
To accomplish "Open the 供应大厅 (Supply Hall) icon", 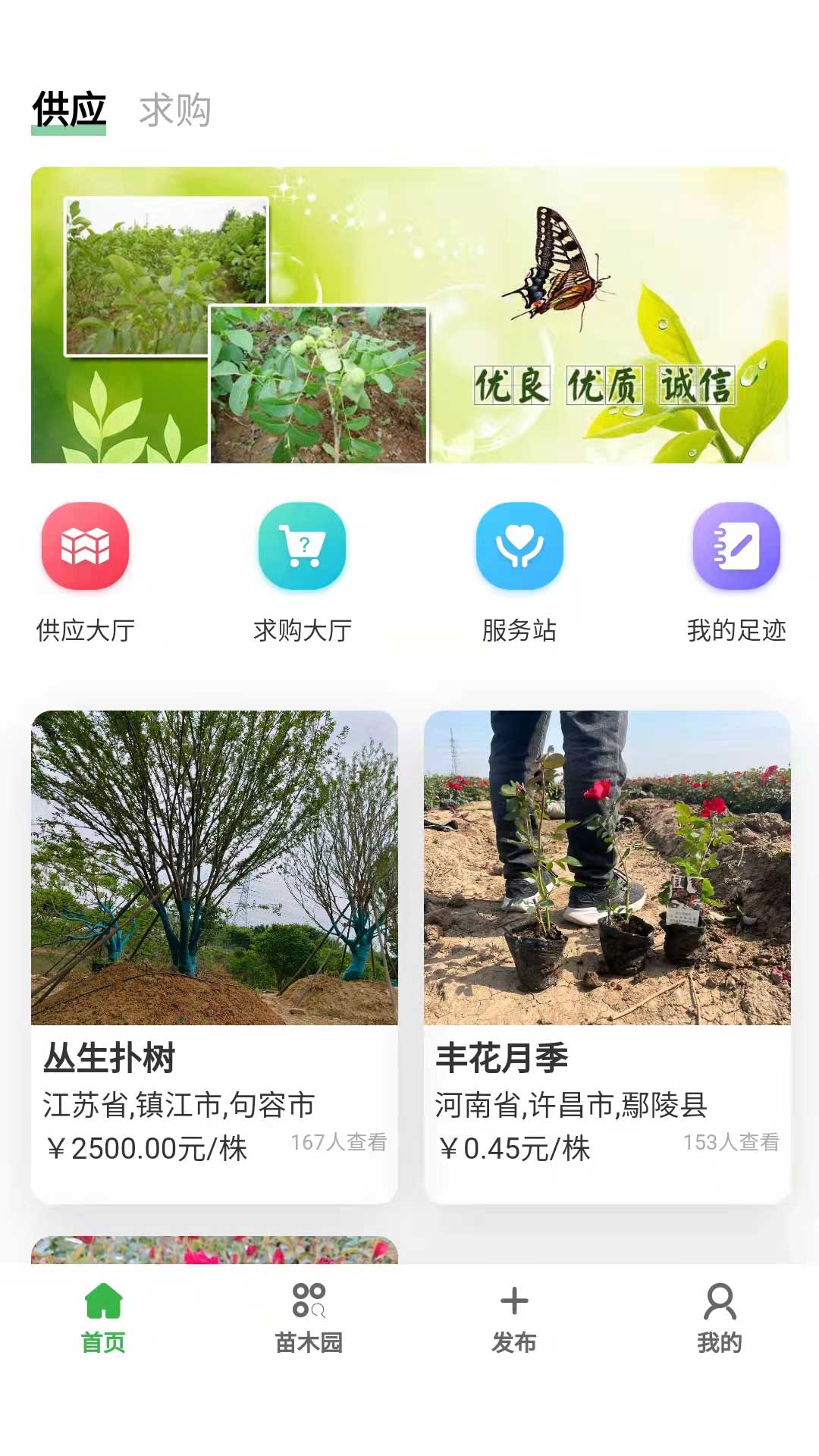I will point(86,548).
